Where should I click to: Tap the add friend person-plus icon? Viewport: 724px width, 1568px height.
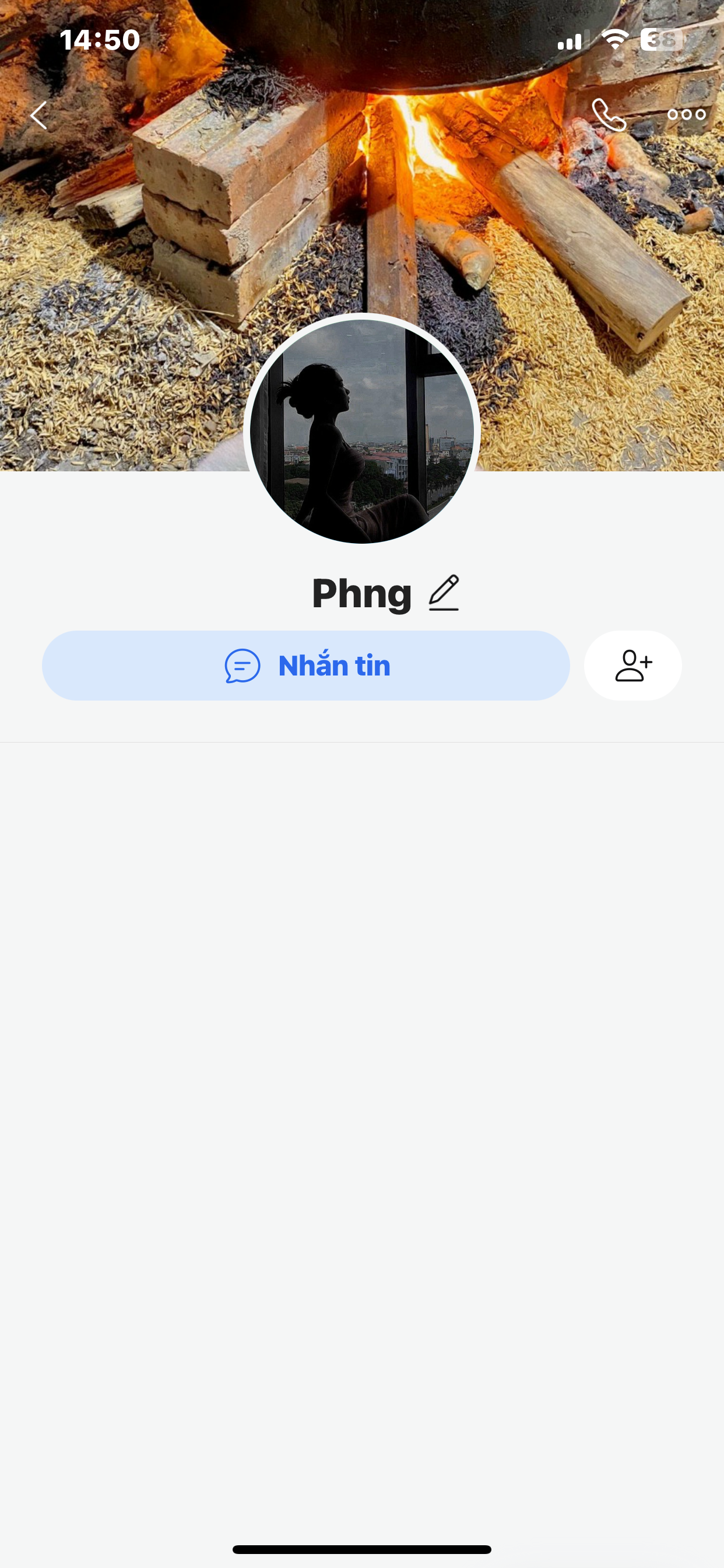tap(632, 666)
